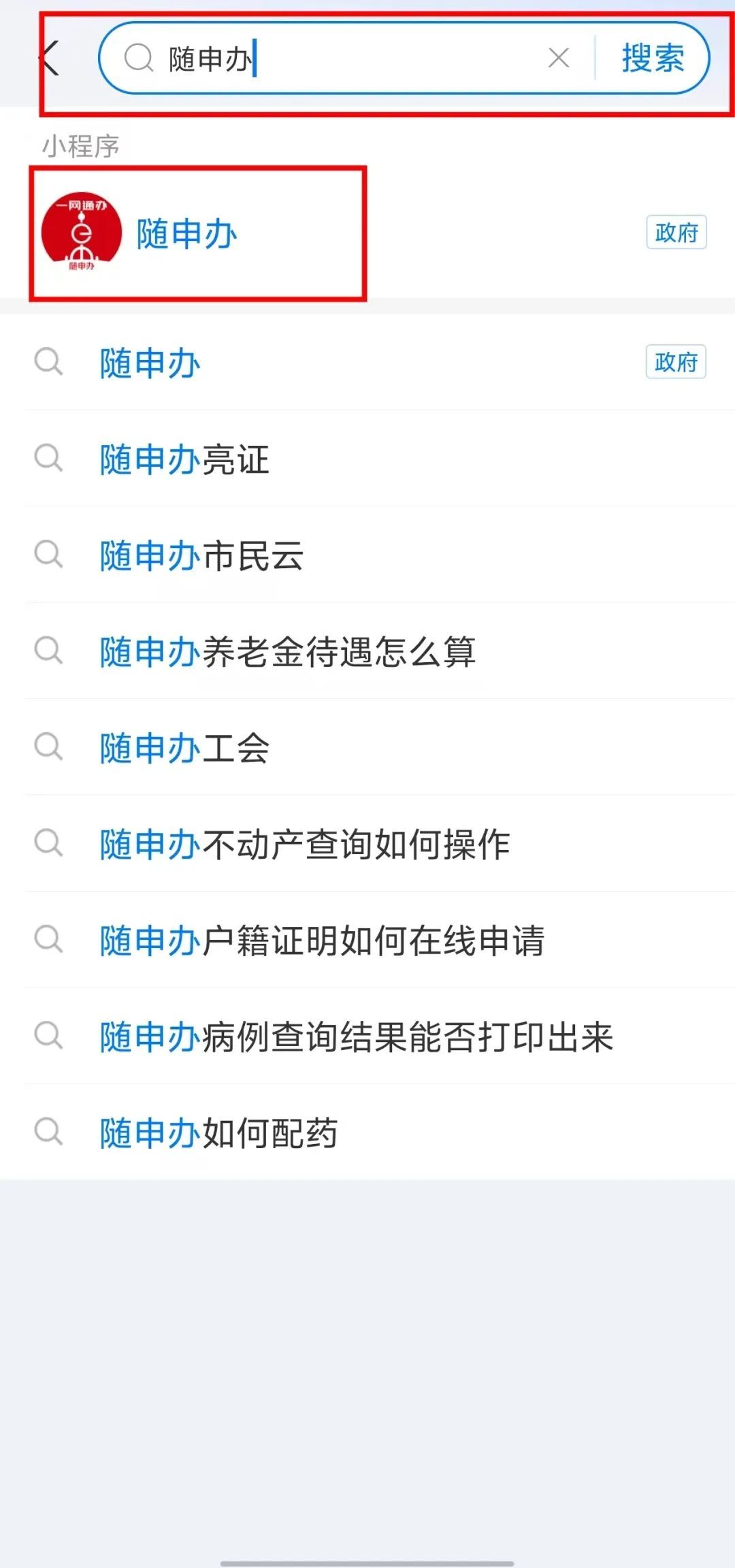Clear the search text with the X
This screenshot has height=1568, width=735.
point(559,59)
